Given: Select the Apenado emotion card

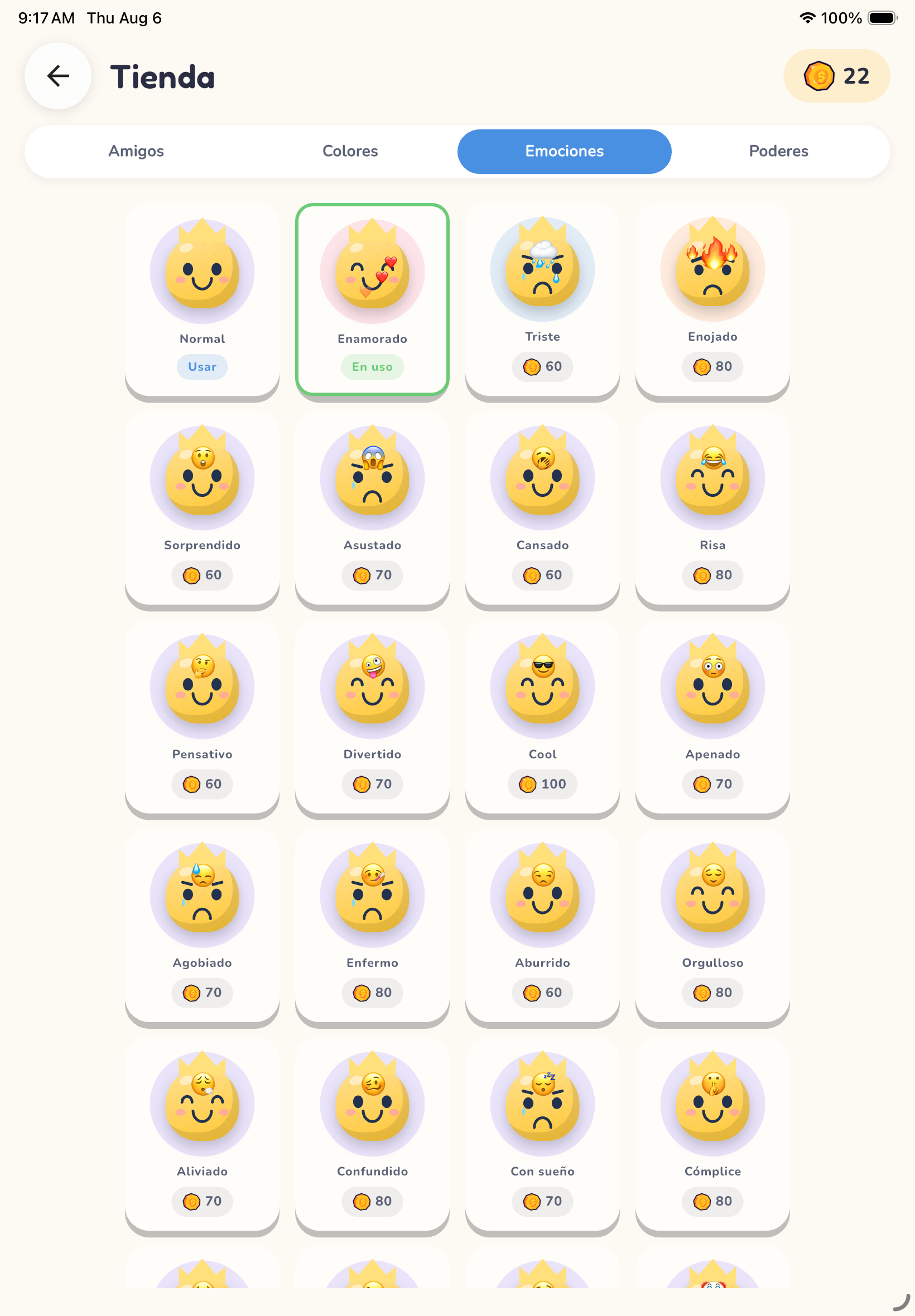Looking at the screenshot, I should click(x=712, y=717).
